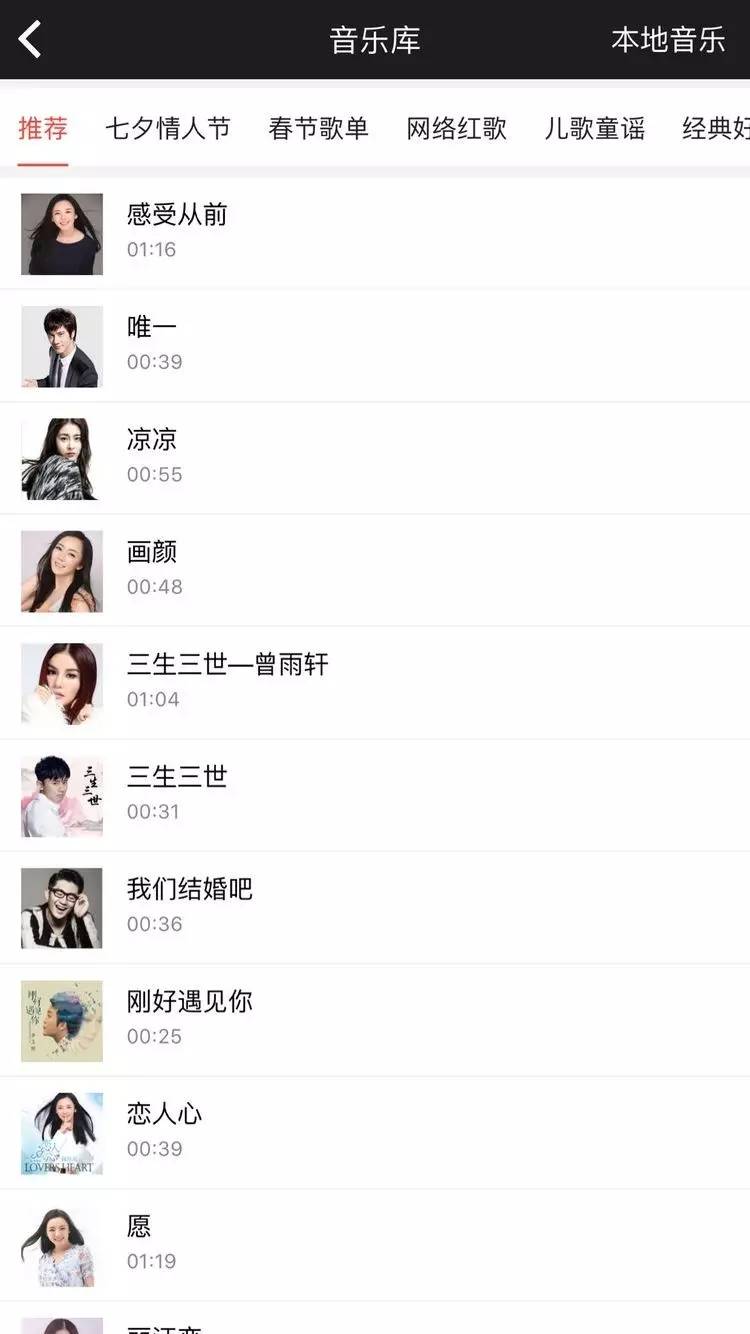Switch to the 春节歌单 tab
The width and height of the screenshot is (750, 1334).
(318, 129)
